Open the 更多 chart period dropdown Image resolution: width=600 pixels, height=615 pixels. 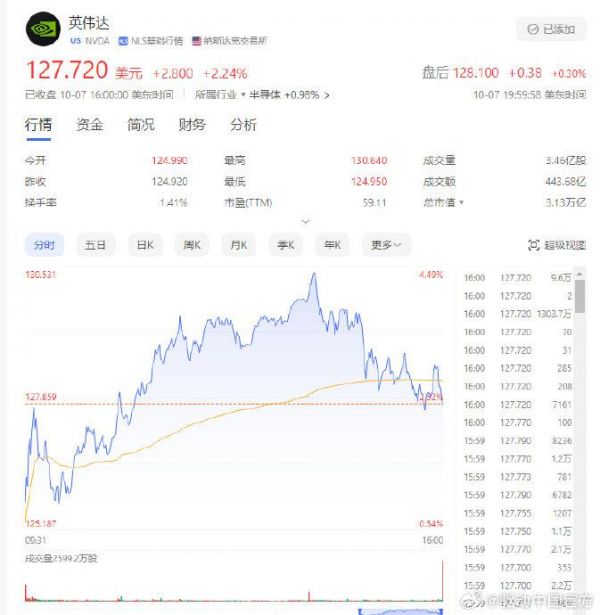(x=386, y=245)
